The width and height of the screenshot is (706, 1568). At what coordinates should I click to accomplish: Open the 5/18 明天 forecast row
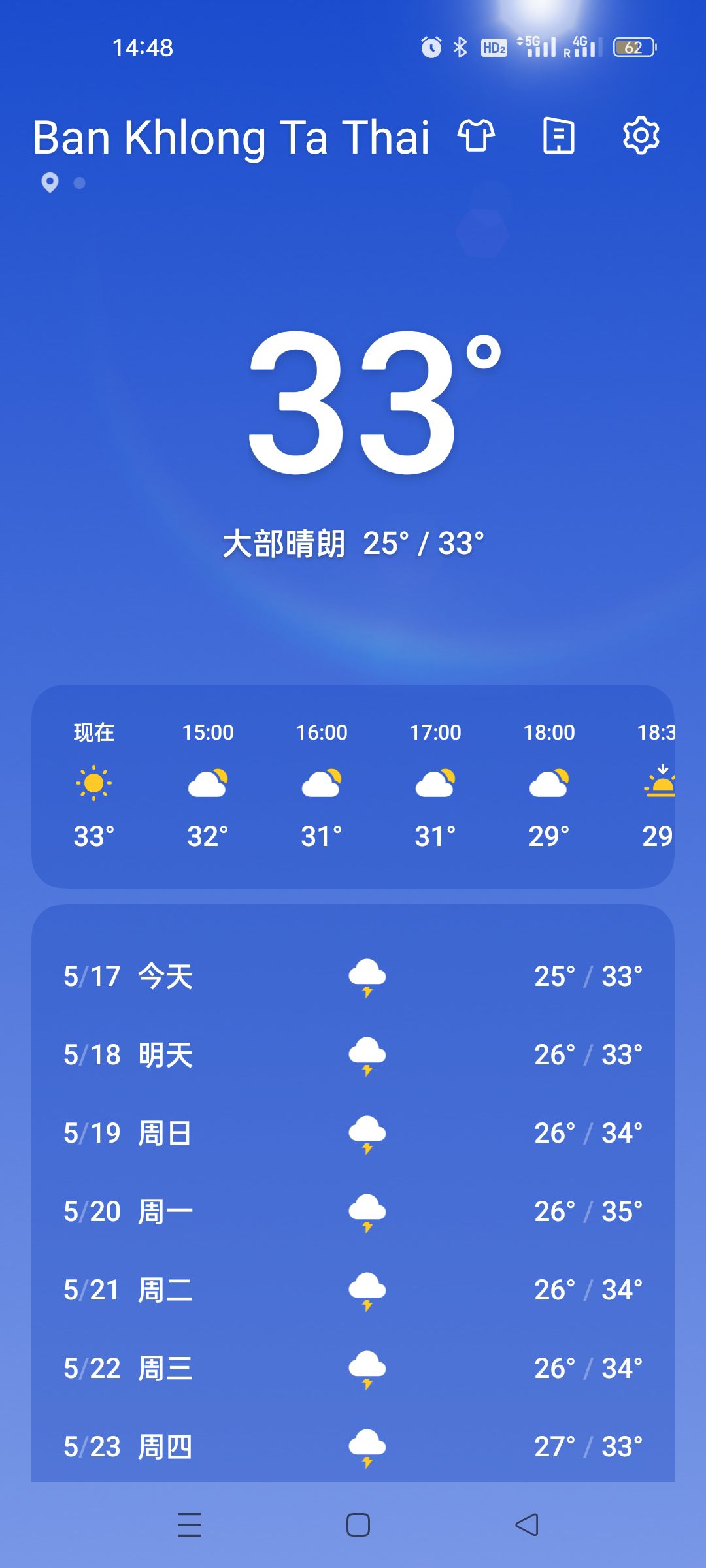pyautogui.click(x=353, y=1055)
